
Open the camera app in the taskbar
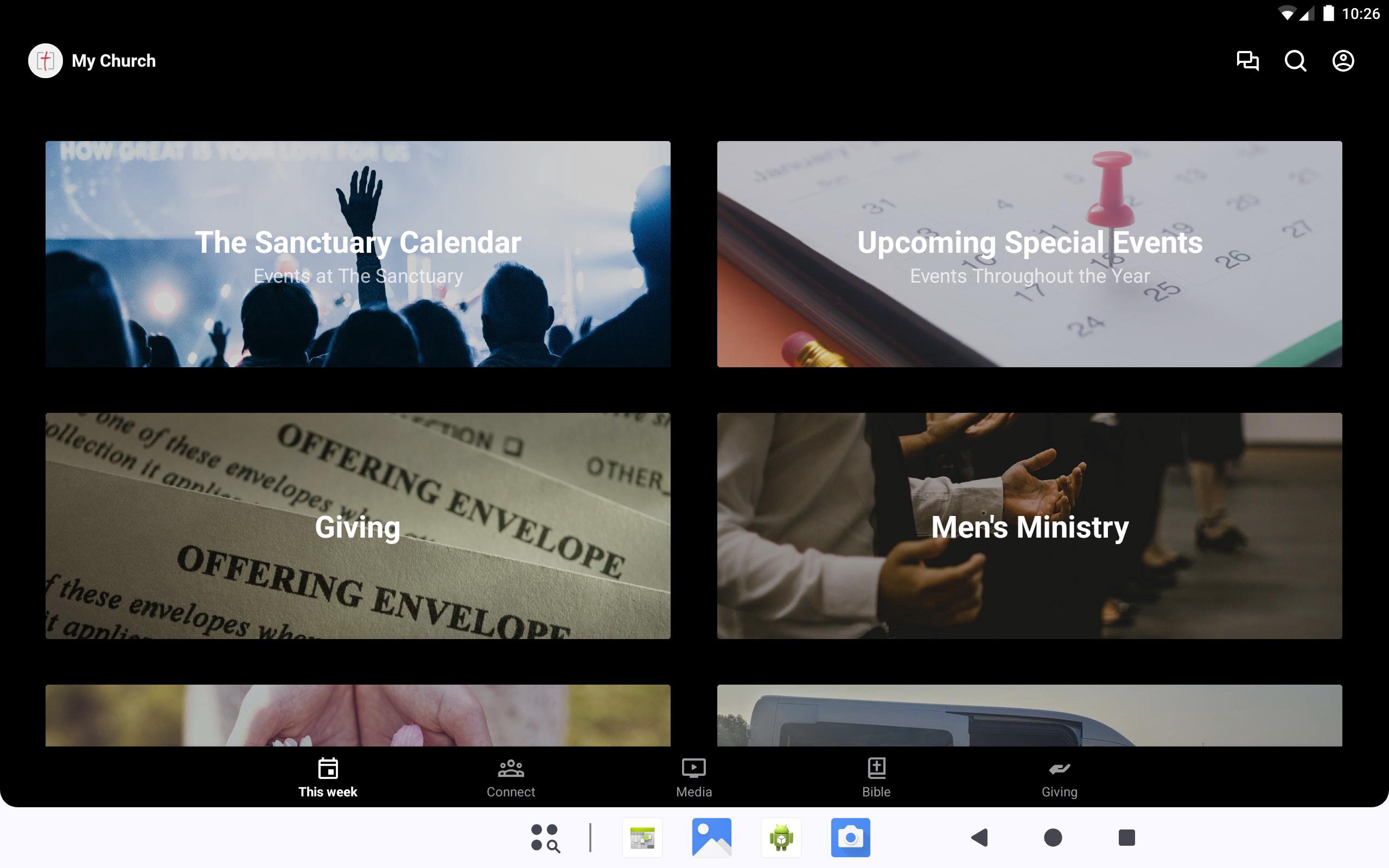[x=850, y=838]
